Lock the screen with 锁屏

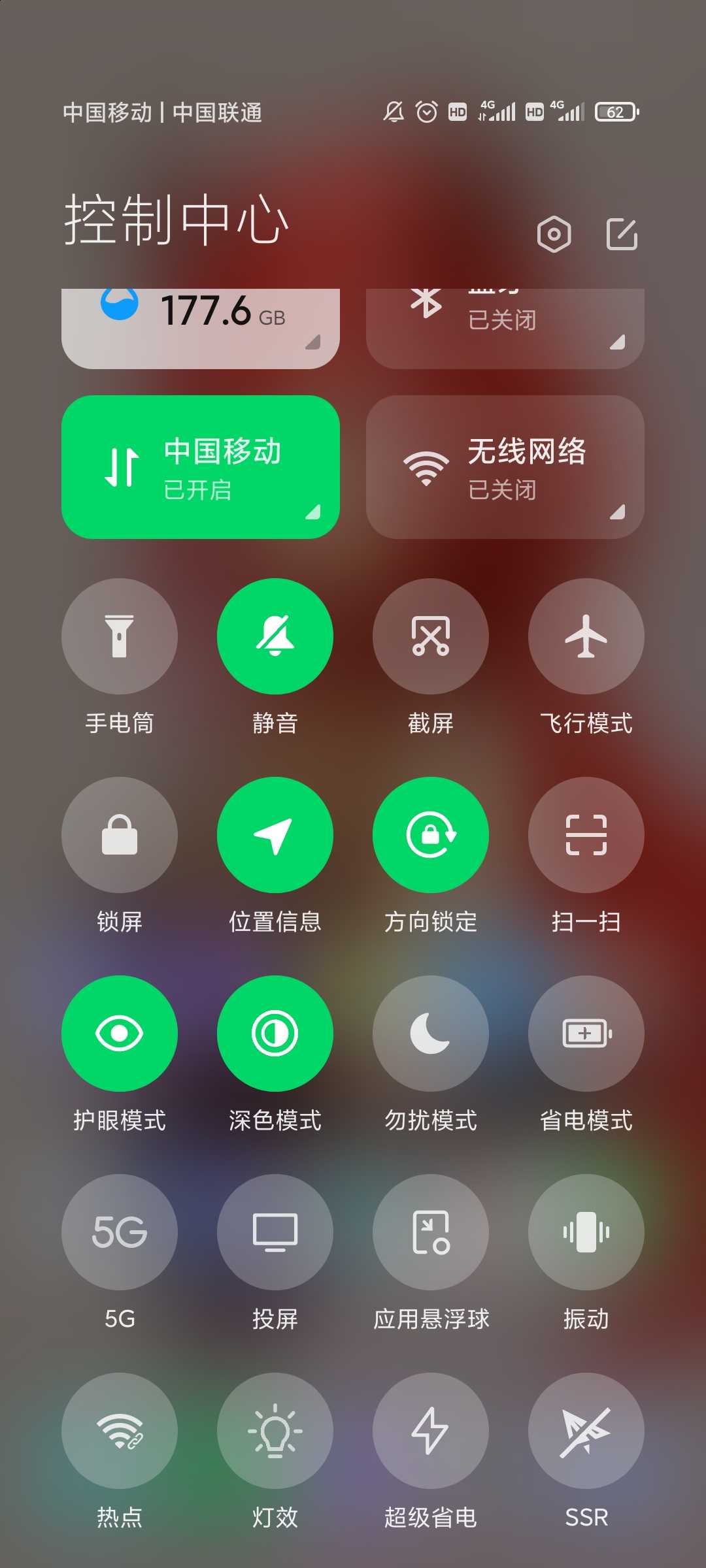pyautogui.click(x=120, y=835)
